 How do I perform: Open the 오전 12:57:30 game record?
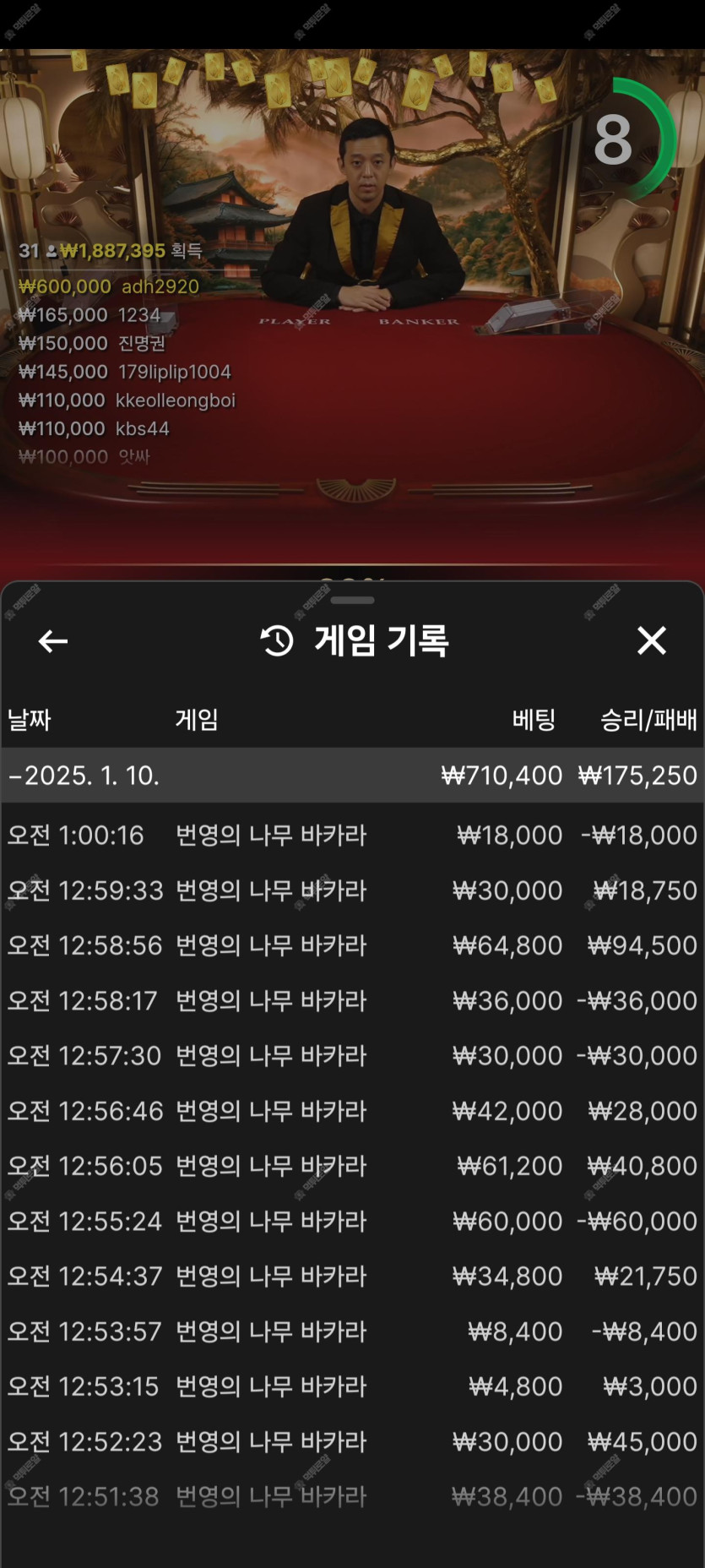(x=352, y=1056)
